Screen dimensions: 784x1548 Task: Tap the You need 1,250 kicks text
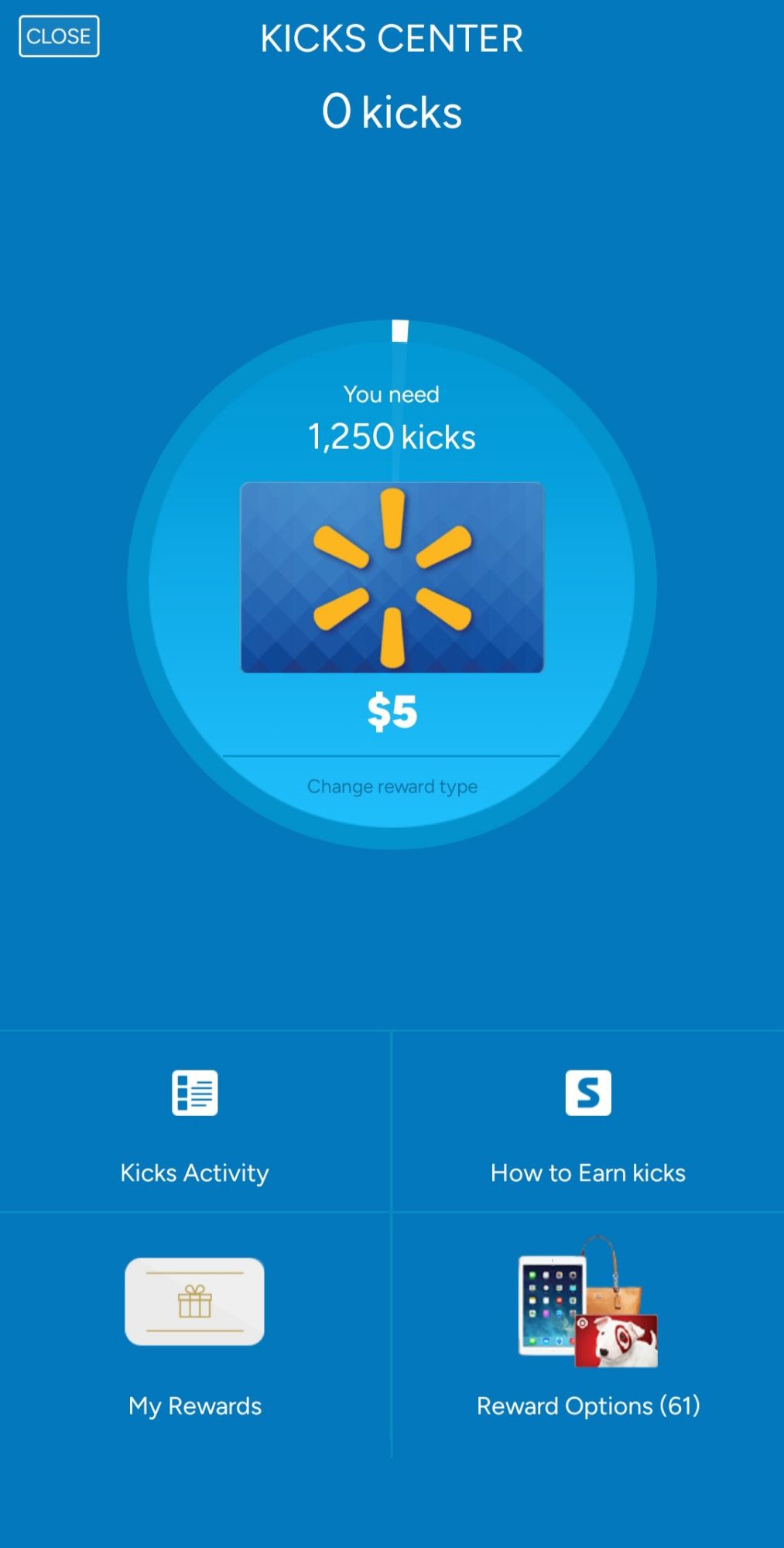pyautogui.click(x=392, y=418)
